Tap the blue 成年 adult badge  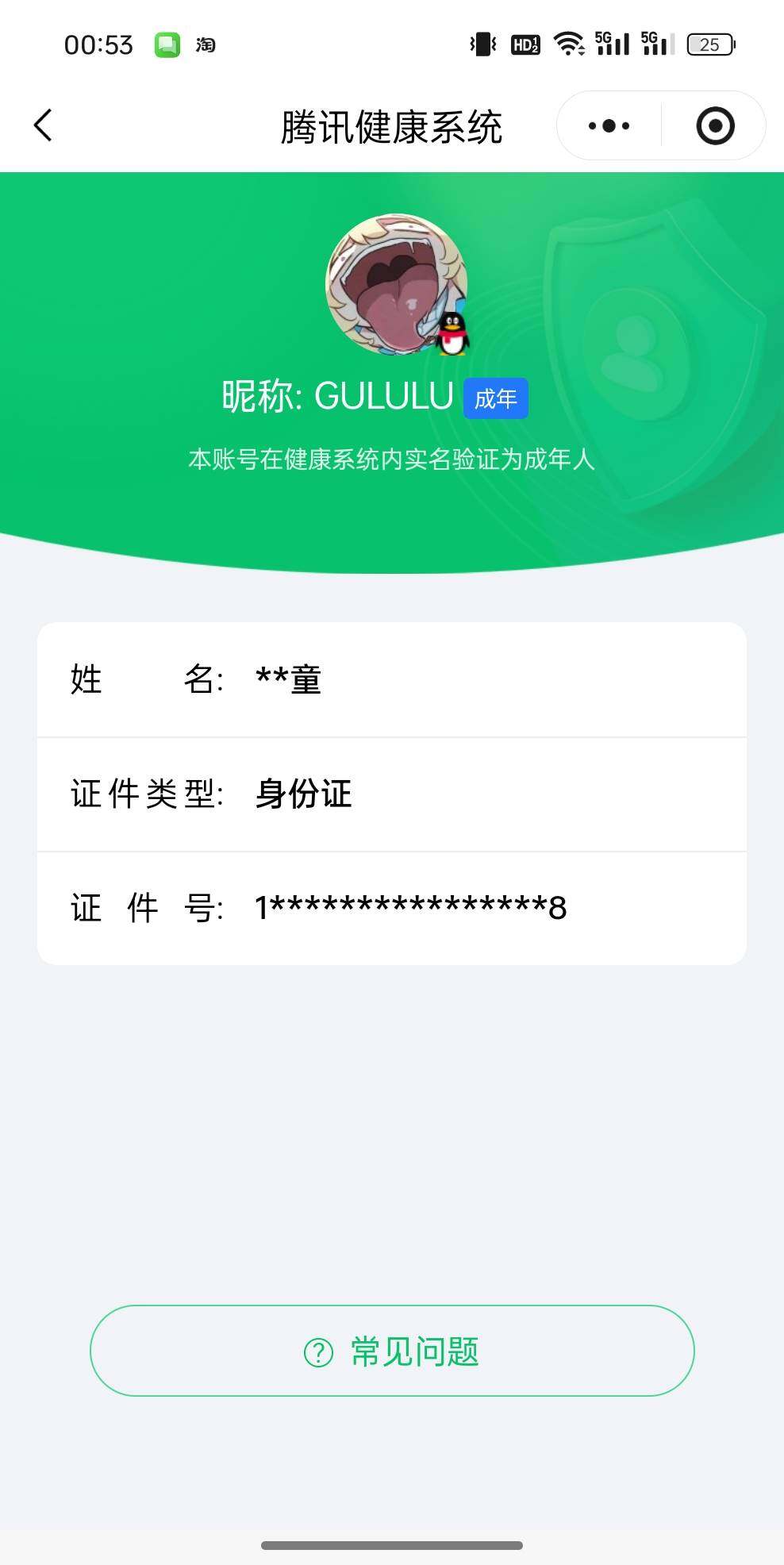coord(496,399)
